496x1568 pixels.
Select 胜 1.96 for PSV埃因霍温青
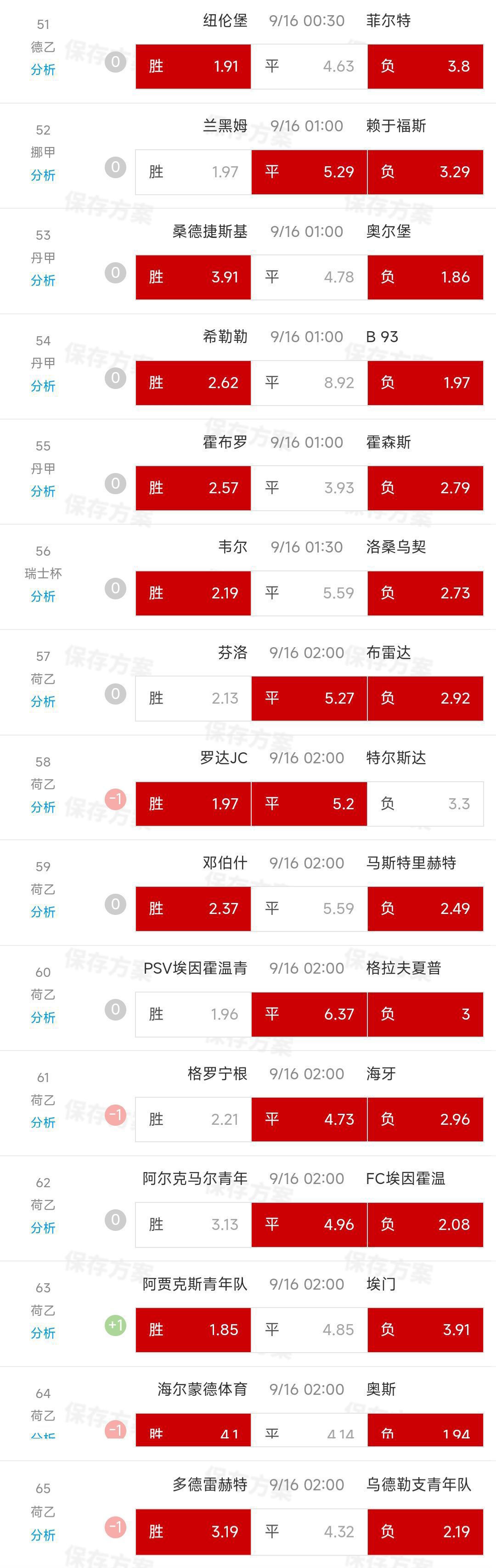(193, 1015)
